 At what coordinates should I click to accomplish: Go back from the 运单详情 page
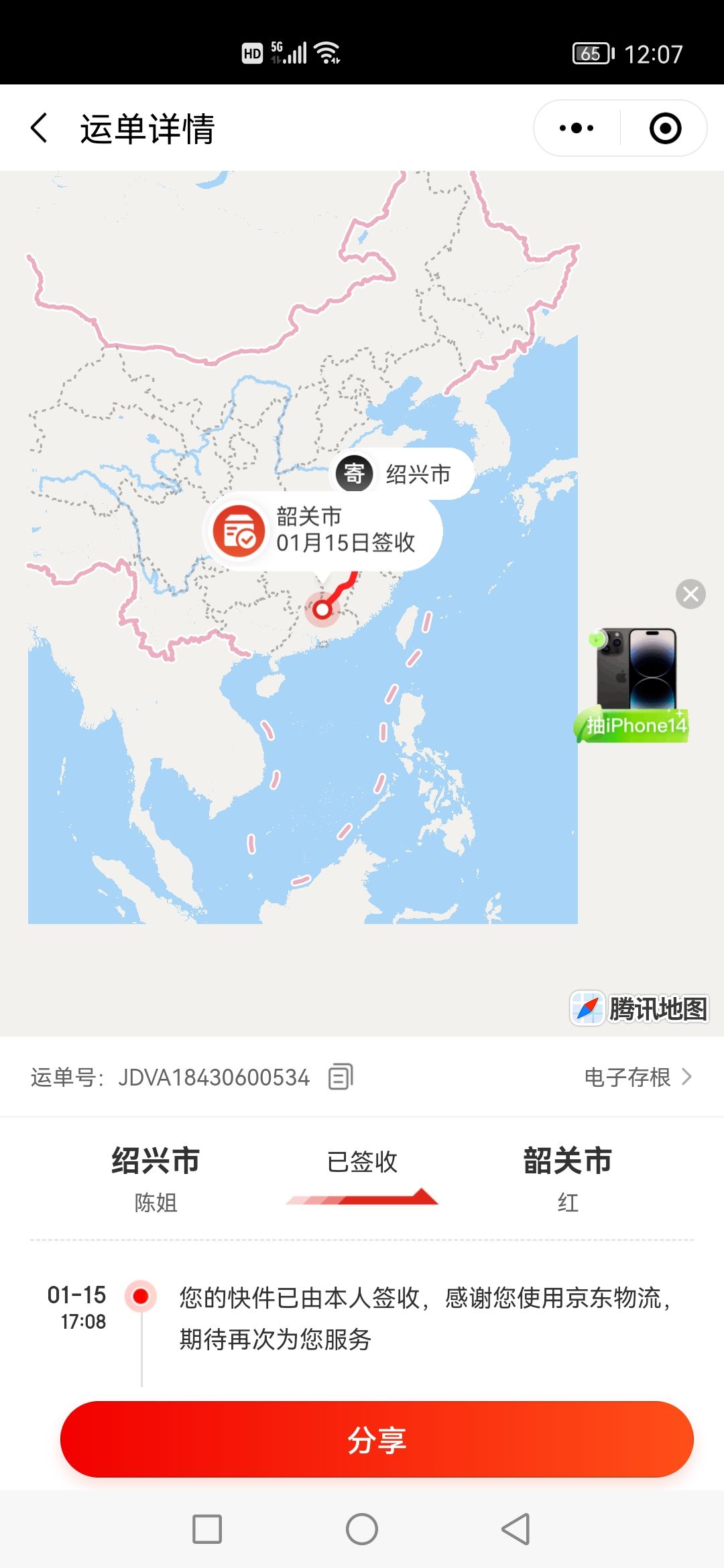coord(40,128)
